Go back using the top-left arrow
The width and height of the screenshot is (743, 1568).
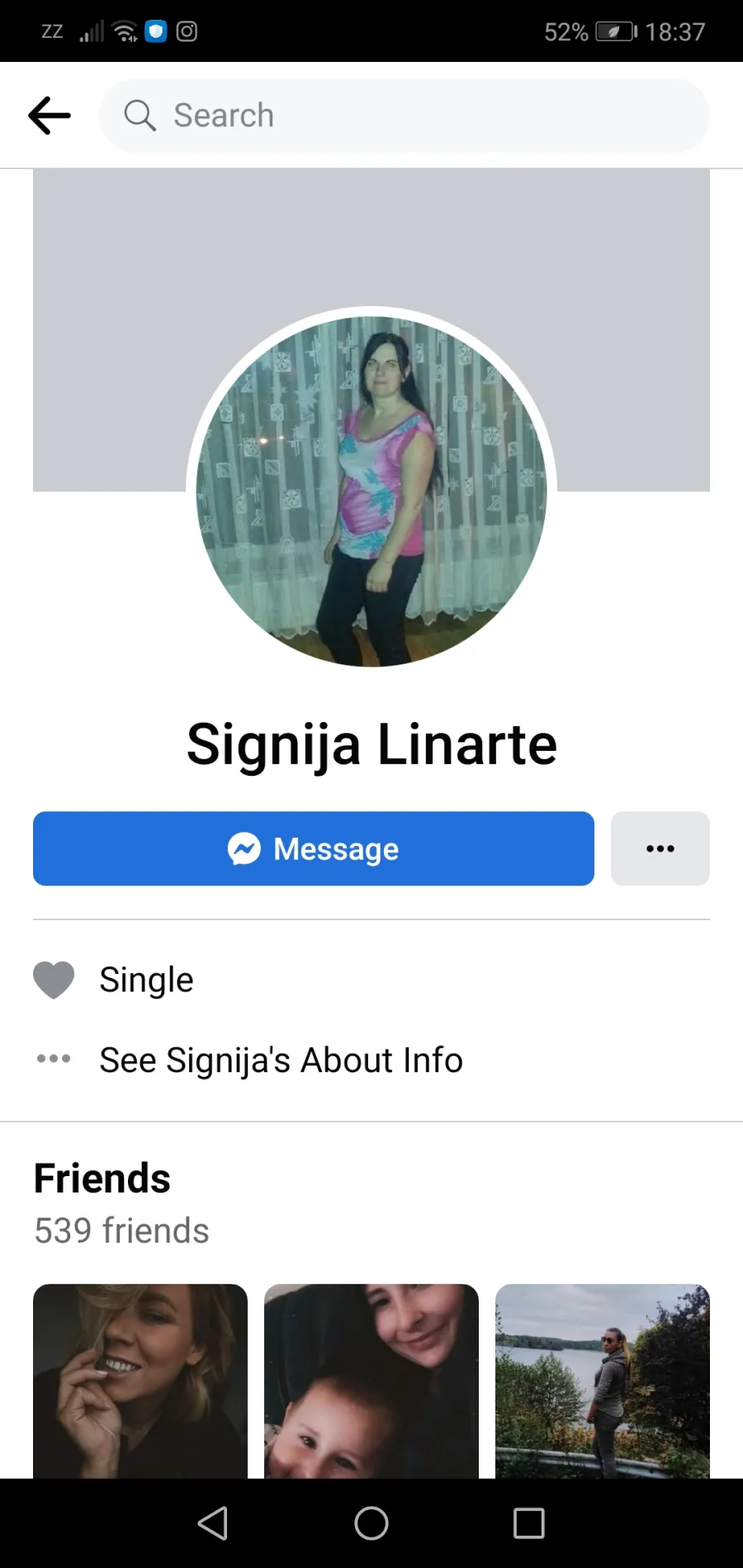[50, 116]
